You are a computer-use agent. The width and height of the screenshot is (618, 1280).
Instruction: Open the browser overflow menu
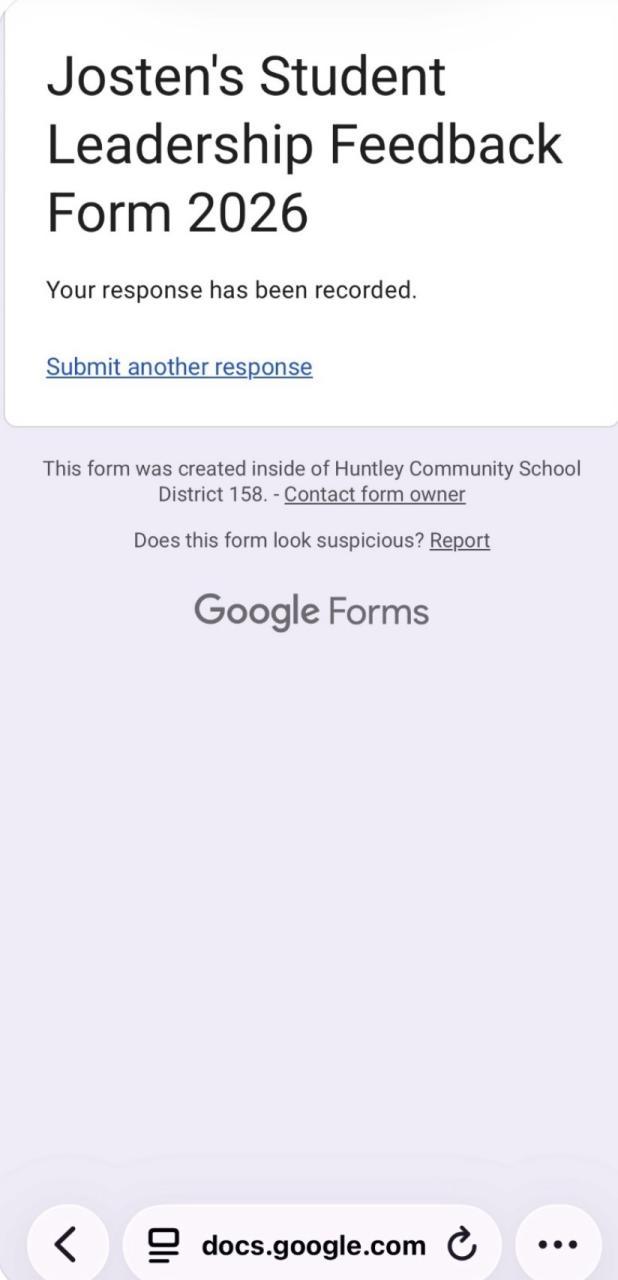click(x=557, y=1245)
